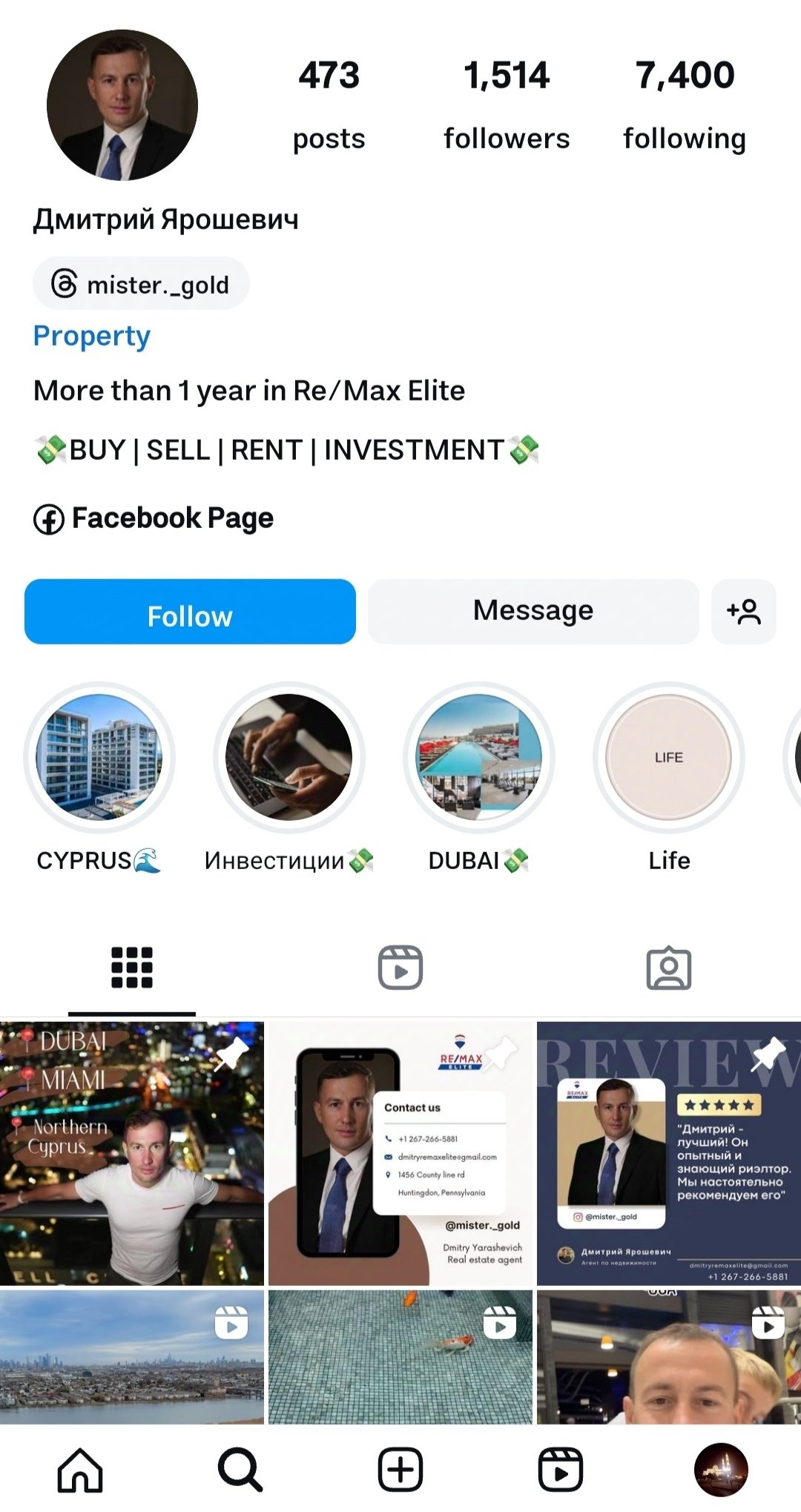Screen dimensions: 801x1512
Task: Open the mister._gold Threads link
Action: (141, 284)
